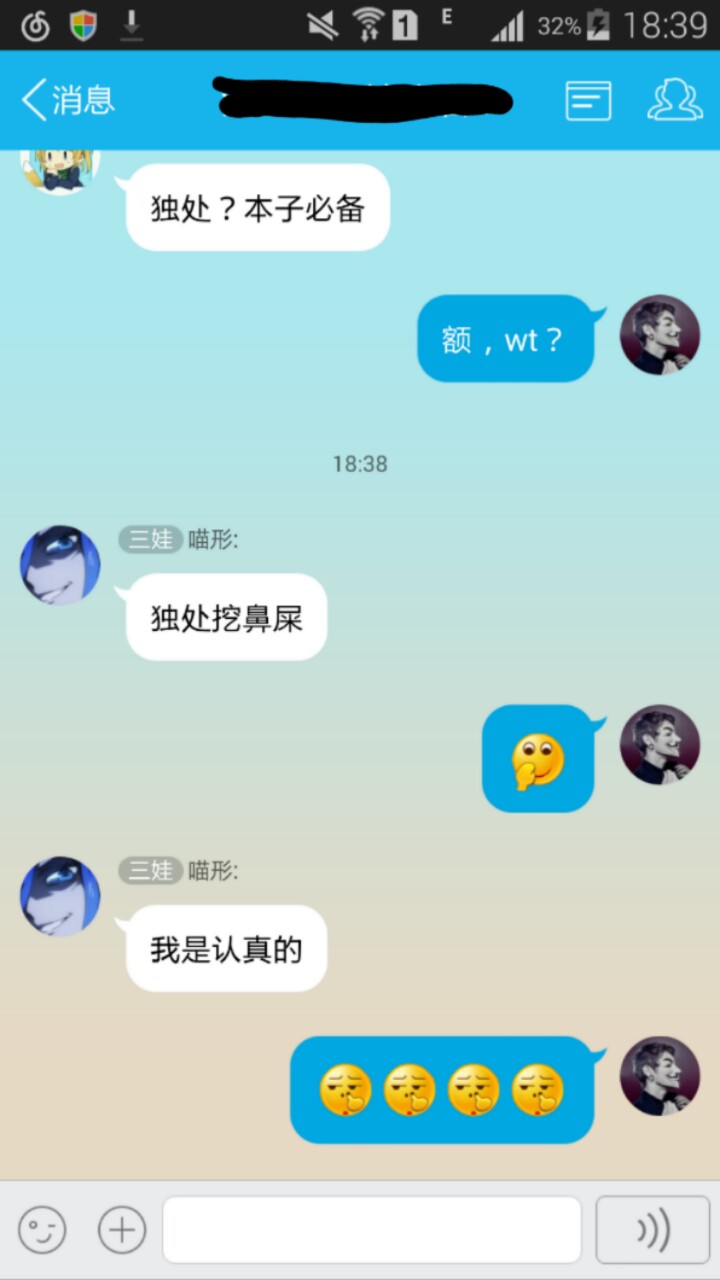Viewport: 720px width, 1280px height.
Task: Open avatar of sender above 我是认真的
Action: click(x=60, y=896)
